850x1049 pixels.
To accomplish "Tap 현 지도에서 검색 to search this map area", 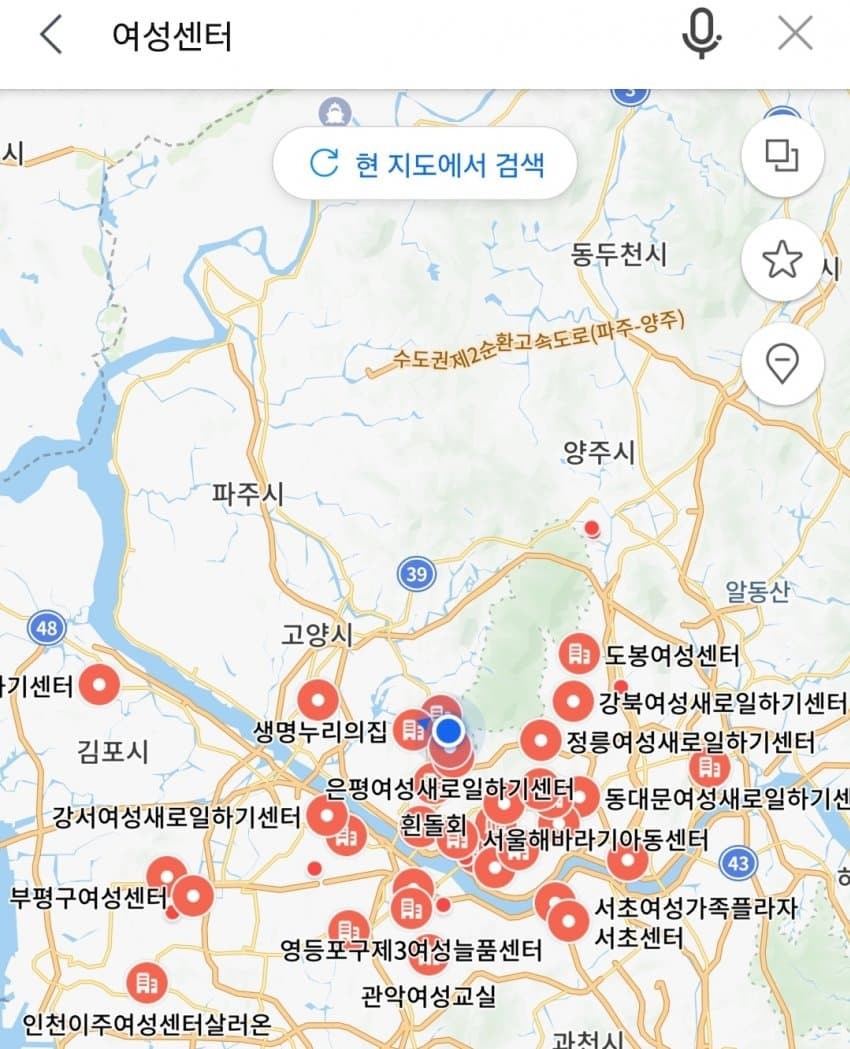I will (x=425, y=163).
